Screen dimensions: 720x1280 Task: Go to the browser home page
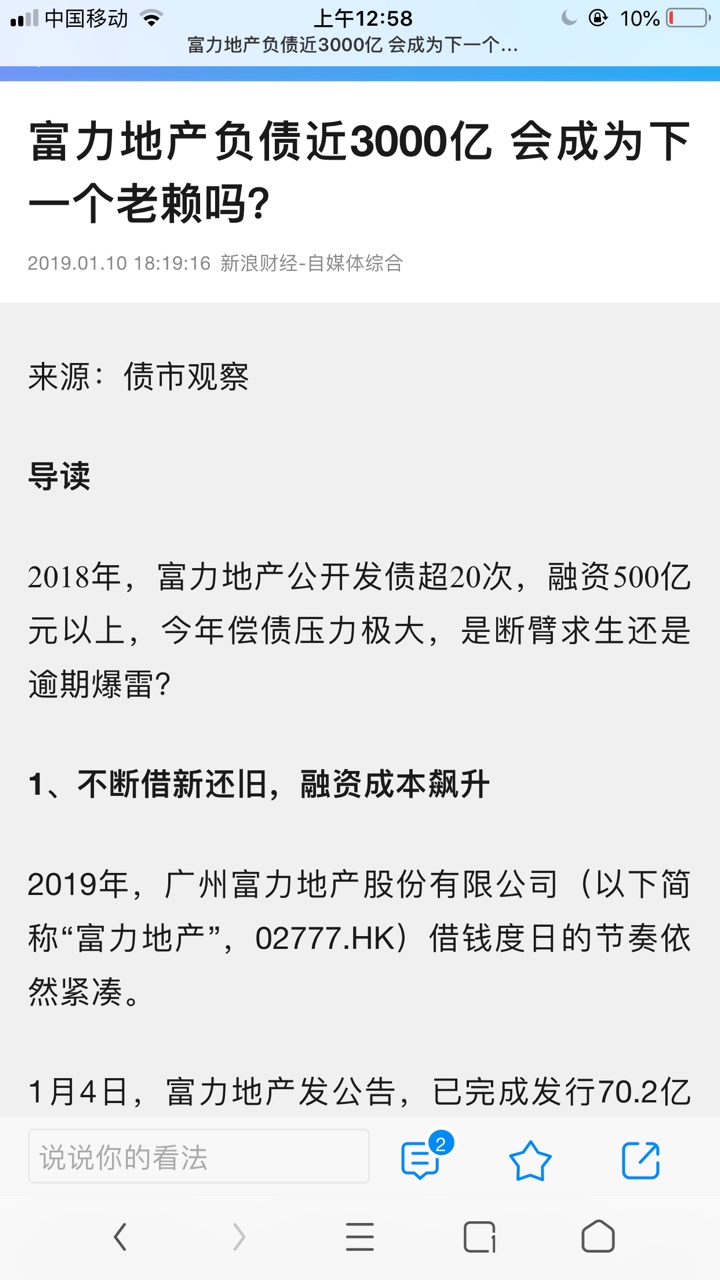[x=598, y=1237]
